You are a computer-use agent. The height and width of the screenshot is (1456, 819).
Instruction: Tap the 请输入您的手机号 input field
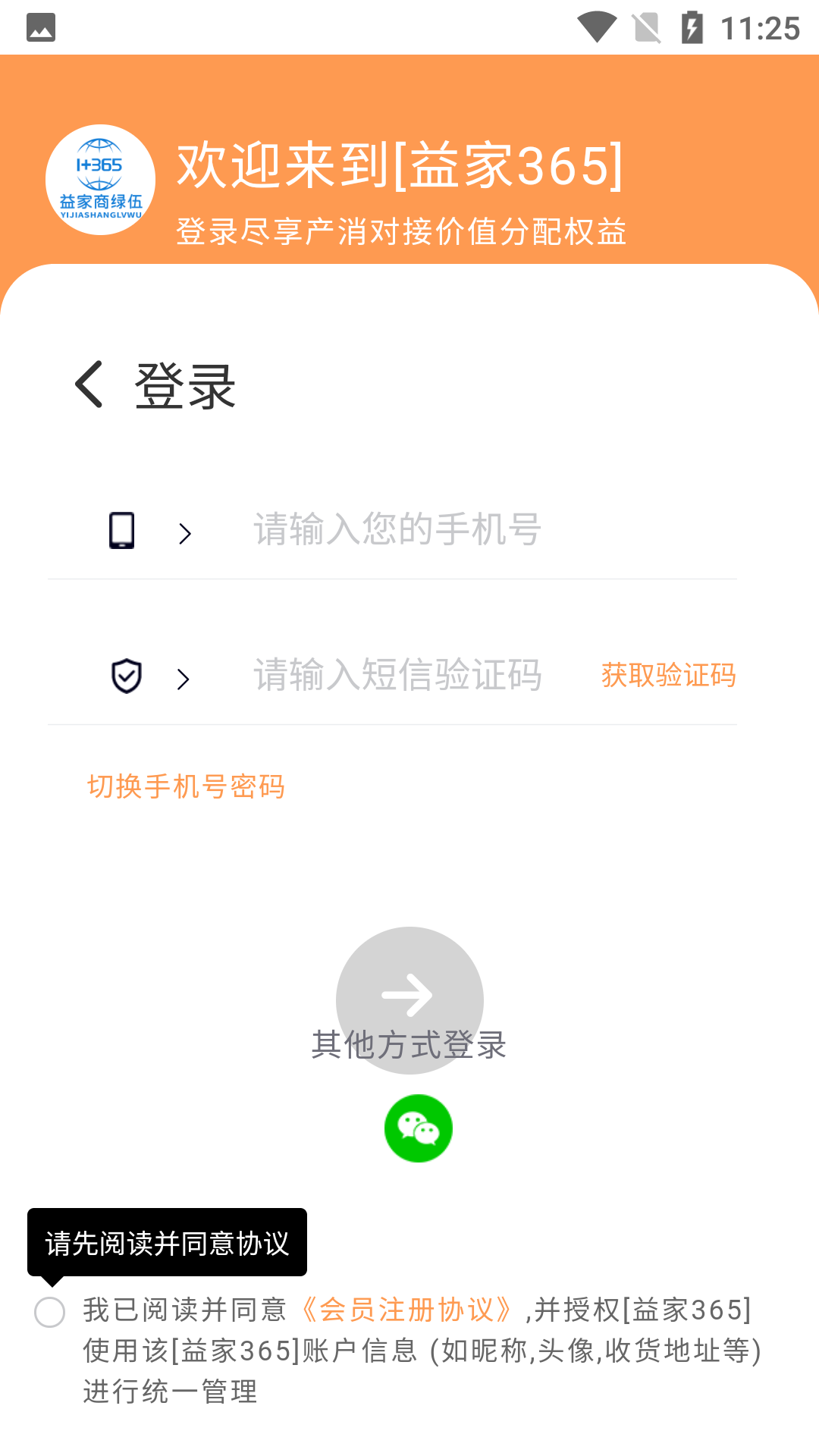coord(397,532)
